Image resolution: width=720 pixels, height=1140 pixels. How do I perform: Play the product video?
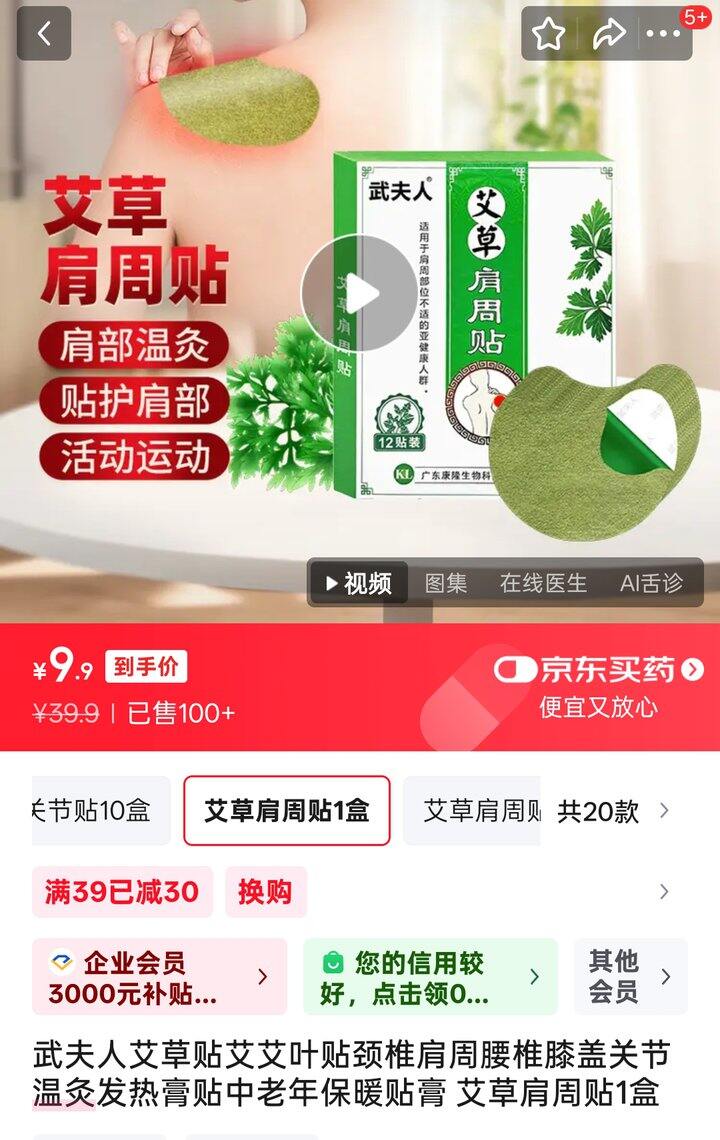(x=359, y=294)
